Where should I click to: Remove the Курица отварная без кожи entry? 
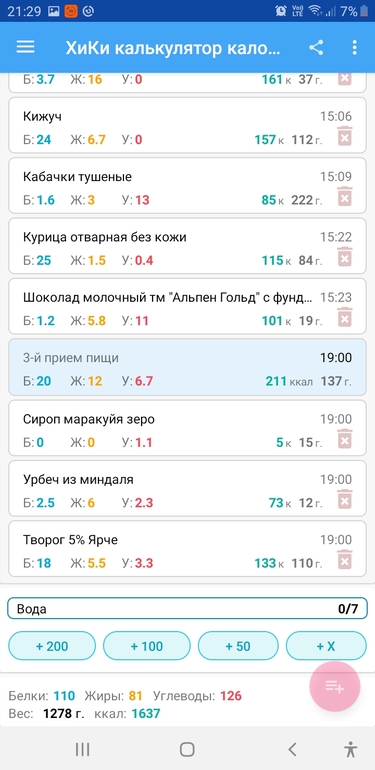[x=345, y=257]
